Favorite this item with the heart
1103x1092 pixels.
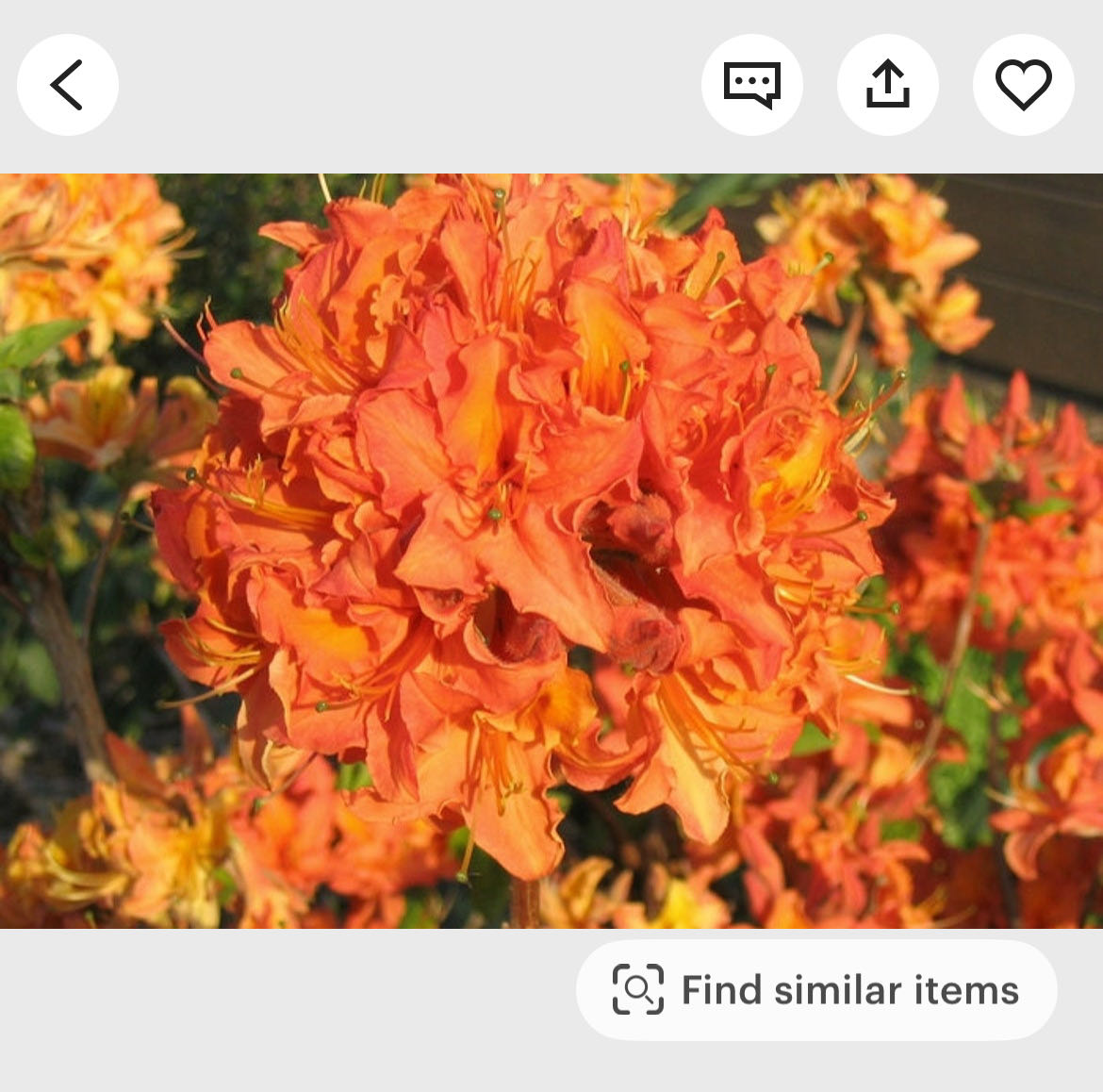(x=1023, y=85)
